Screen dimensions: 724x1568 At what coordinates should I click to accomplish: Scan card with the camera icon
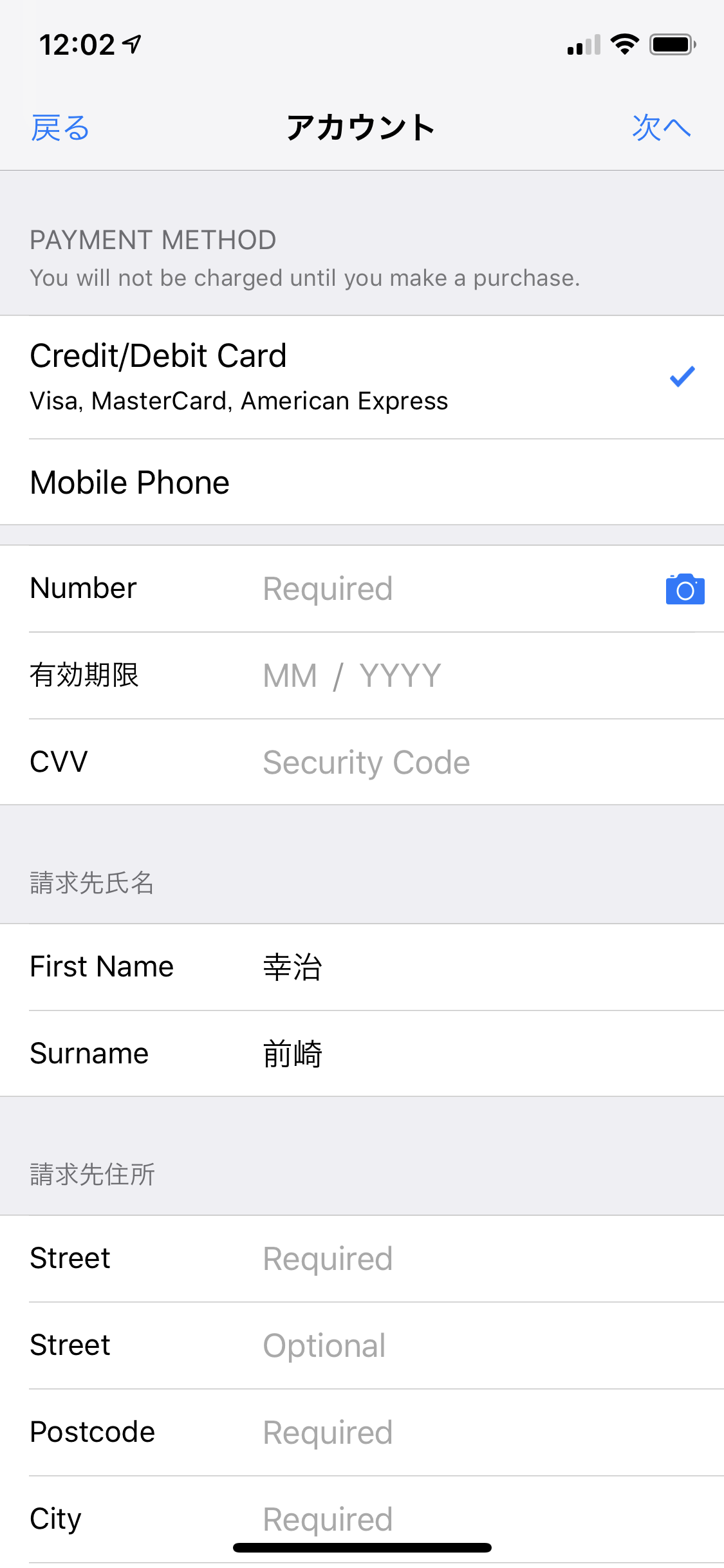(685, 589)
